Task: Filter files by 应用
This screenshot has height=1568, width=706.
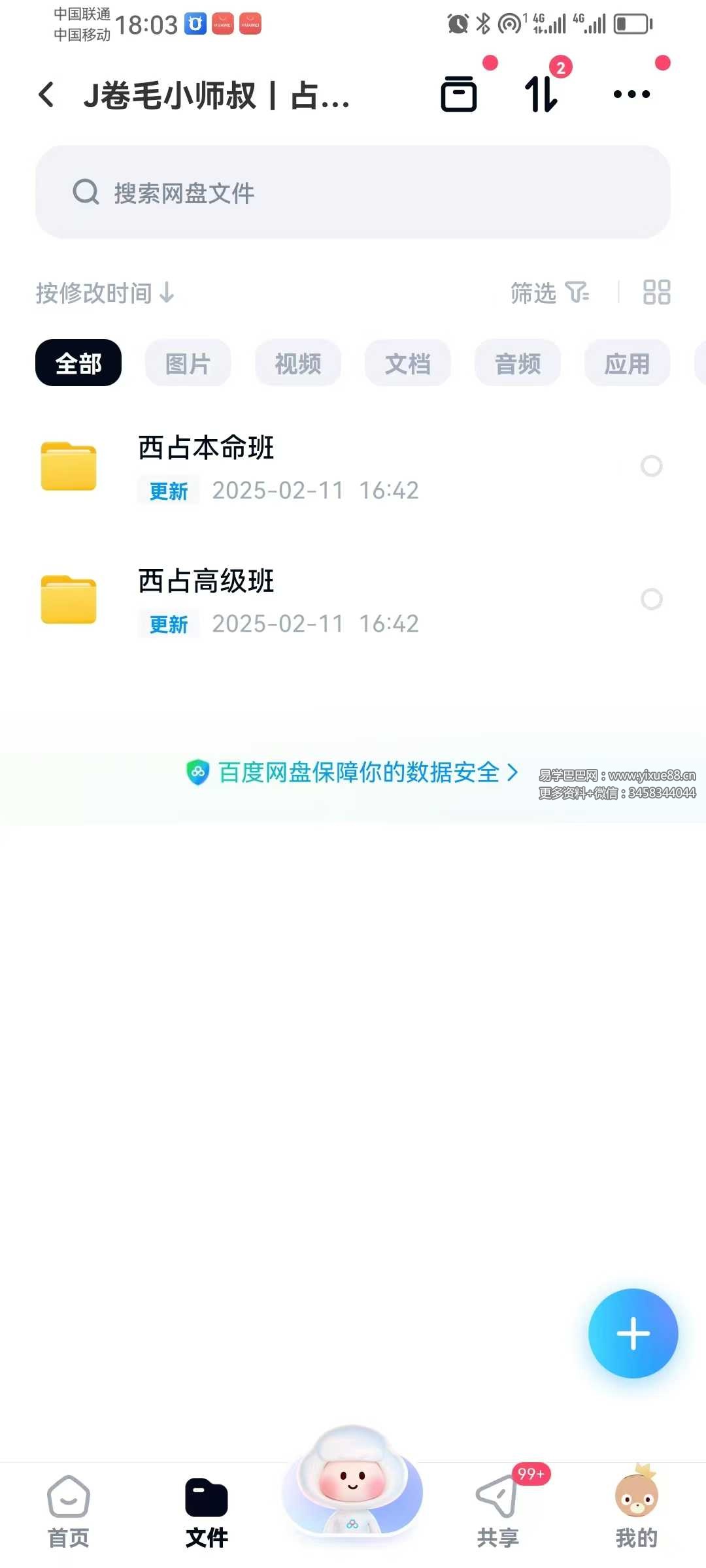Action: (627, 363)
